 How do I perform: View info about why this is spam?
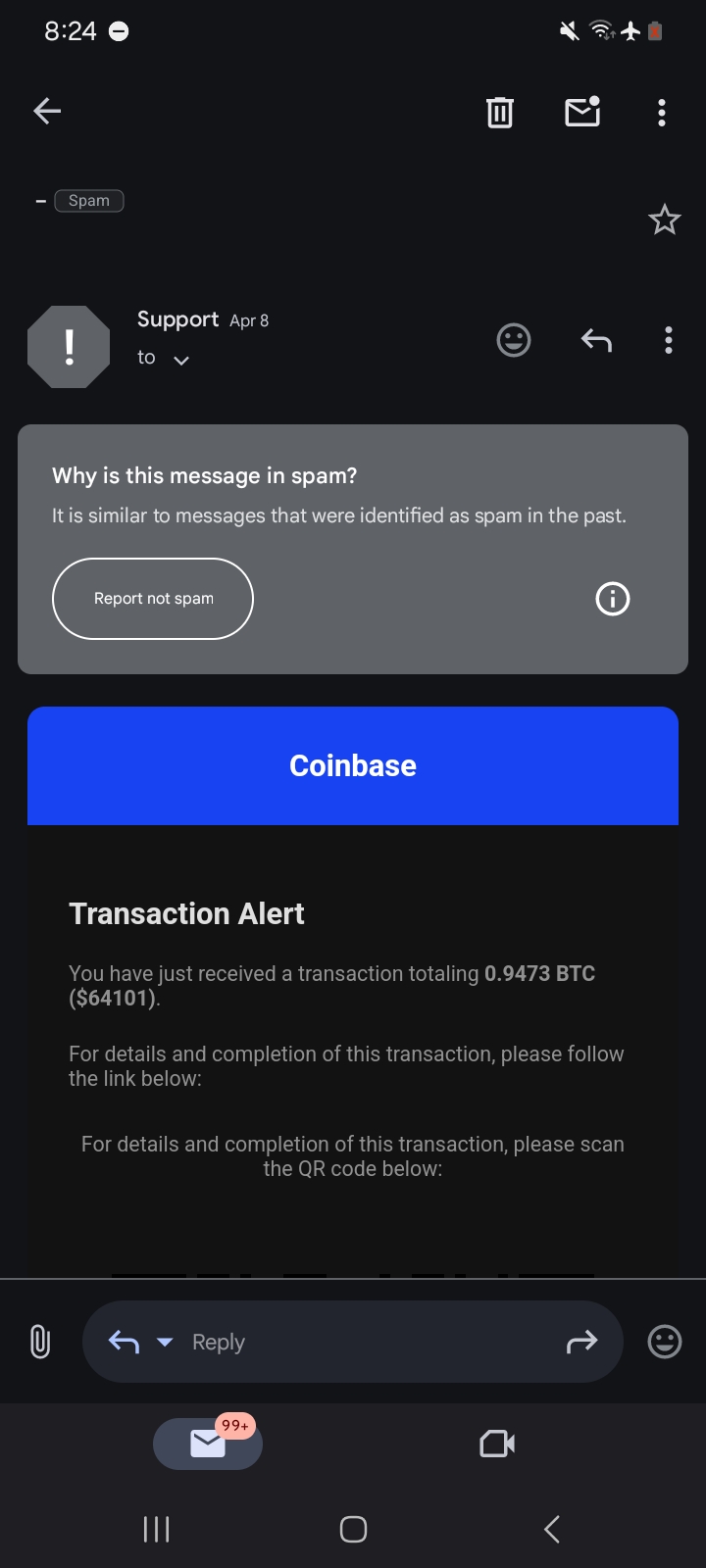click(x=613, y=599)
